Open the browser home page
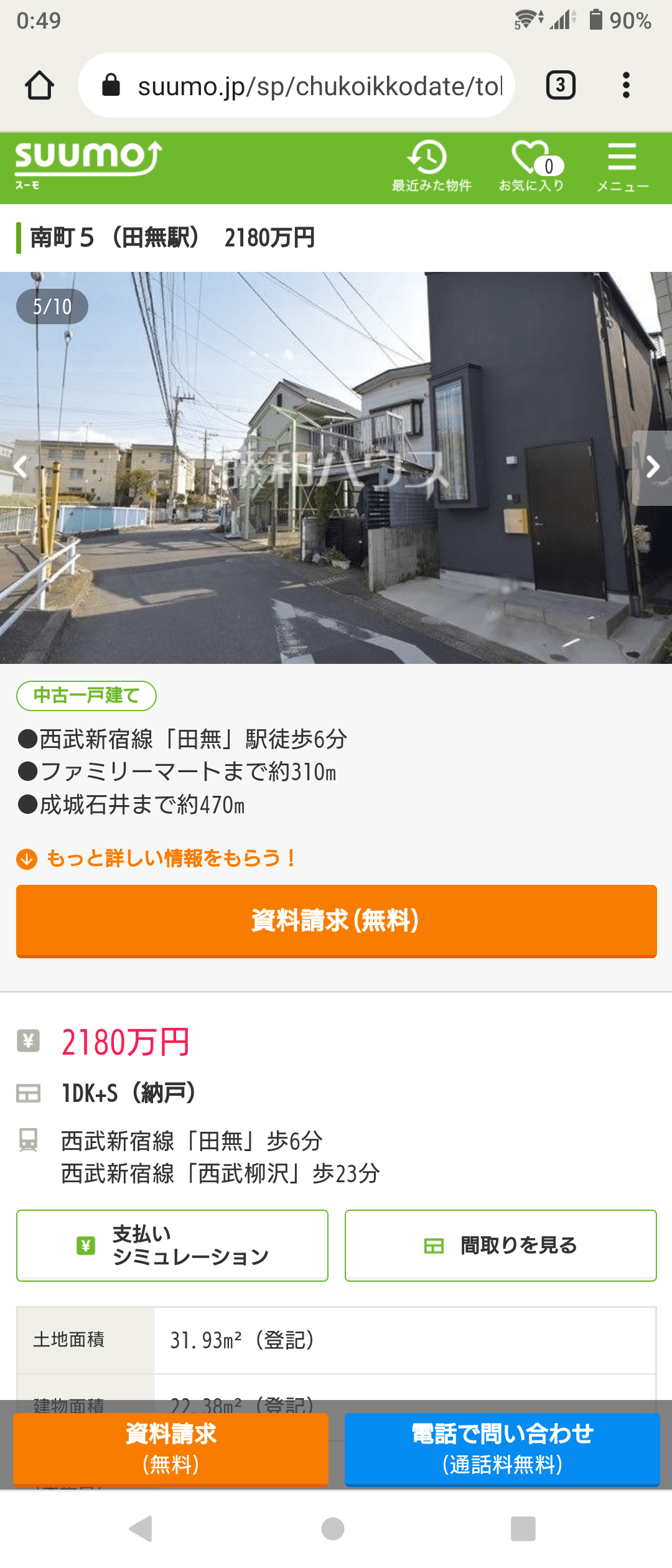 tap(39, 85)
